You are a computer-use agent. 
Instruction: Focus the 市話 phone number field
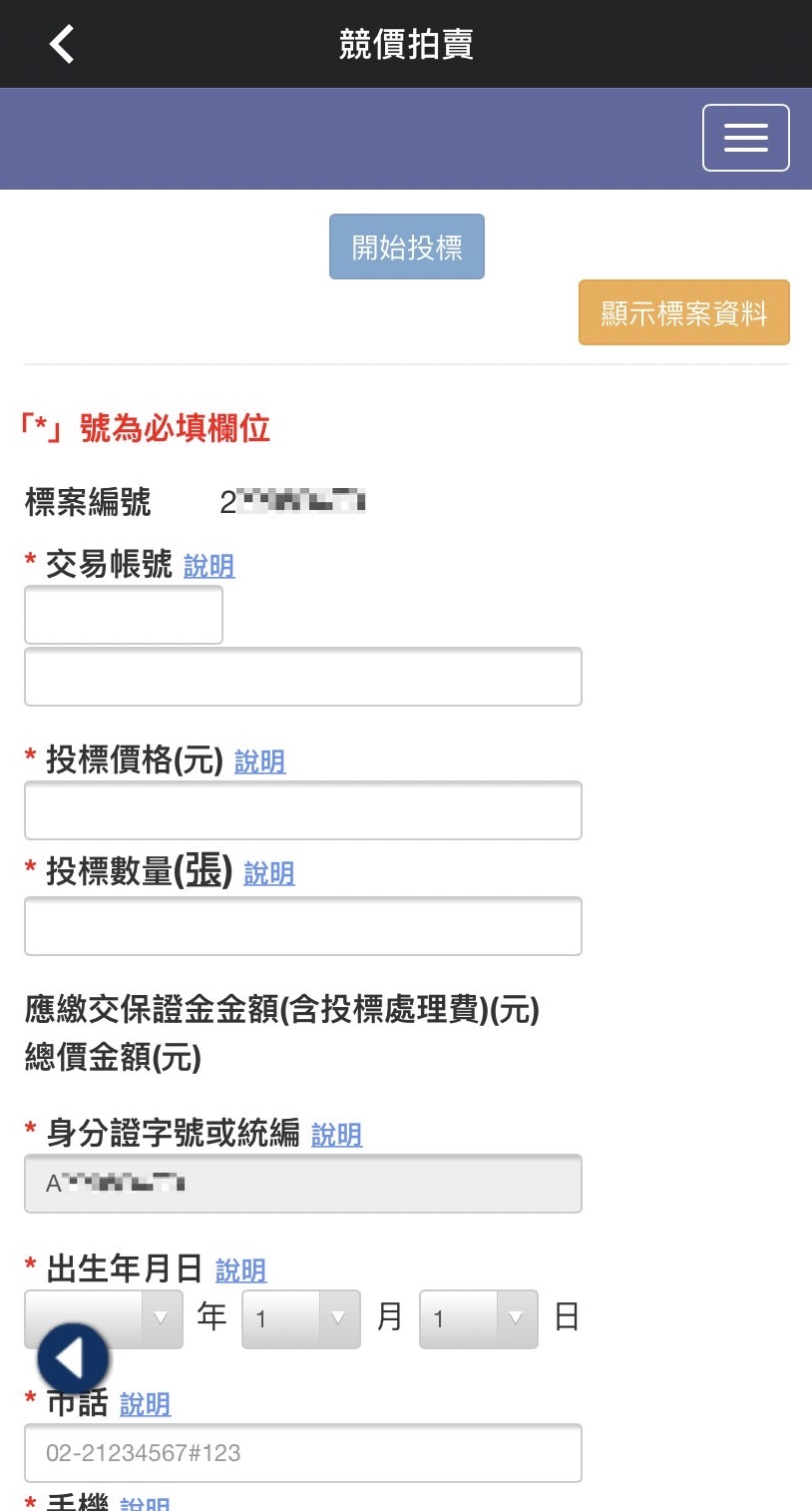[302, 1453]
